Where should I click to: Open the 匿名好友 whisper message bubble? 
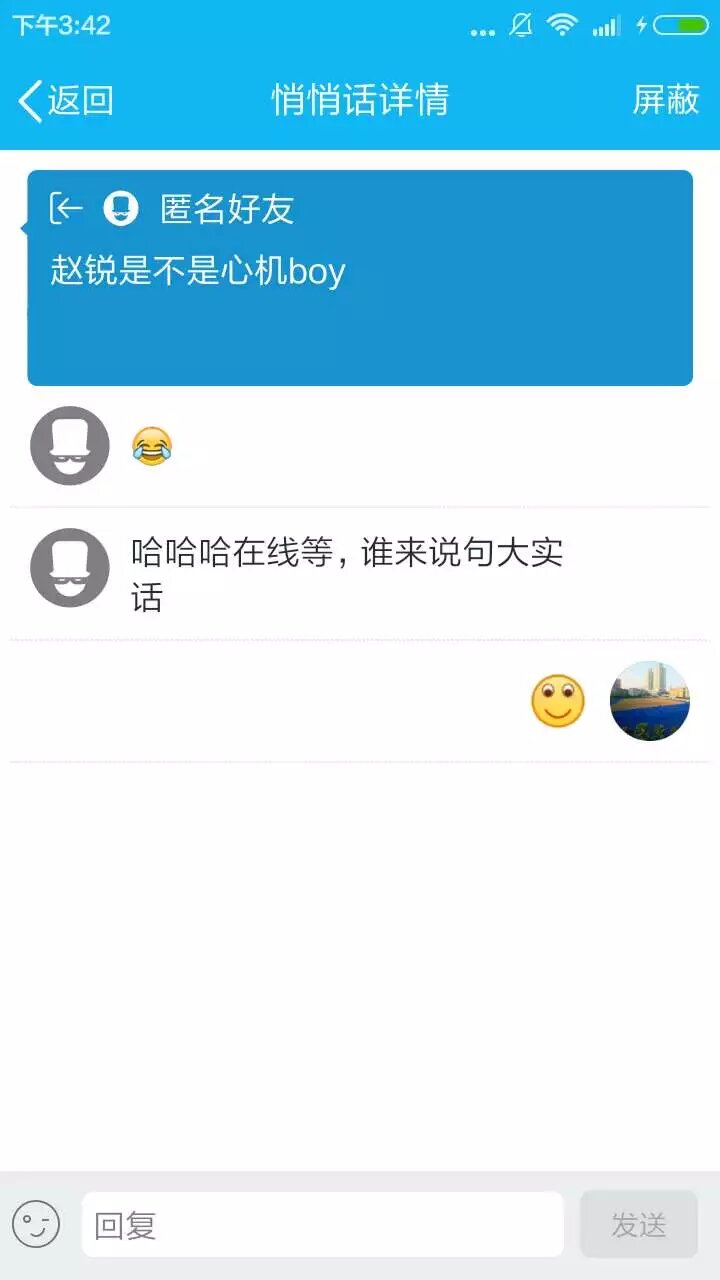[x=360, y=278]
